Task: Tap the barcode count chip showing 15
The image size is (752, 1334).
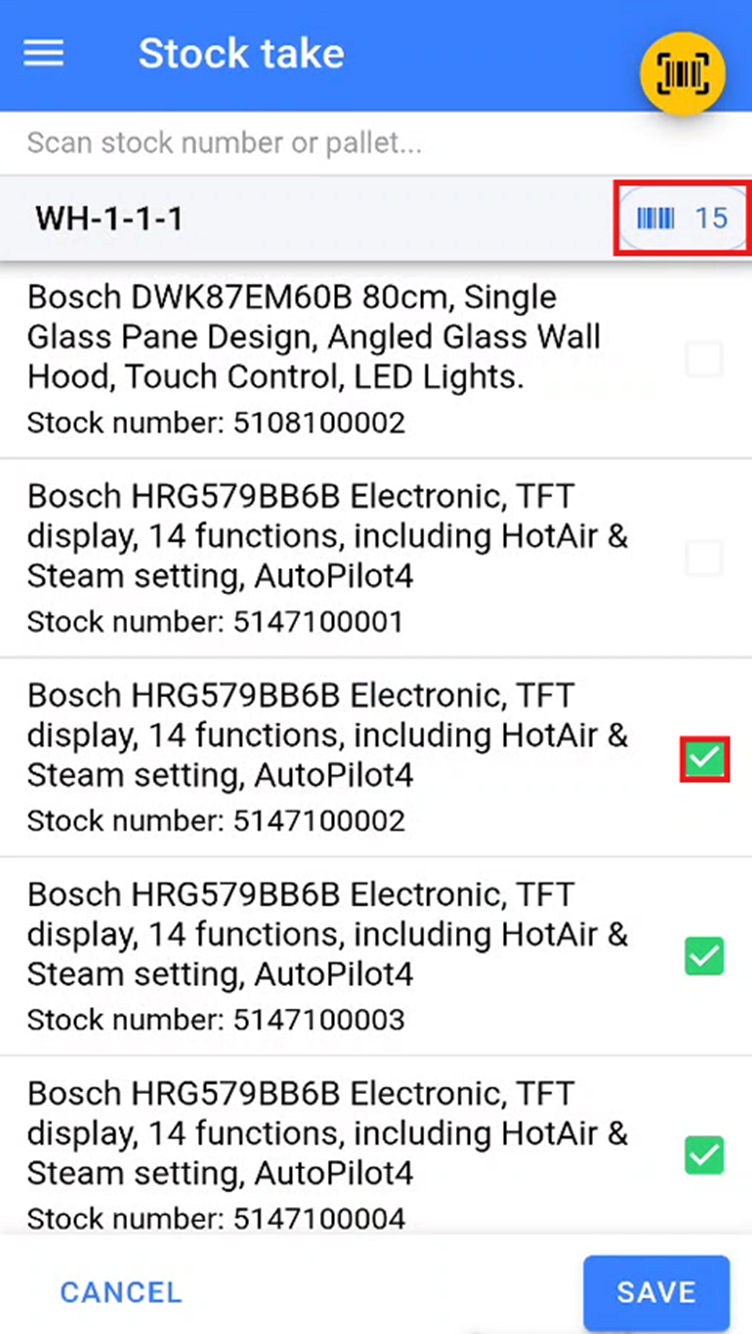Action: coord(682,218)
